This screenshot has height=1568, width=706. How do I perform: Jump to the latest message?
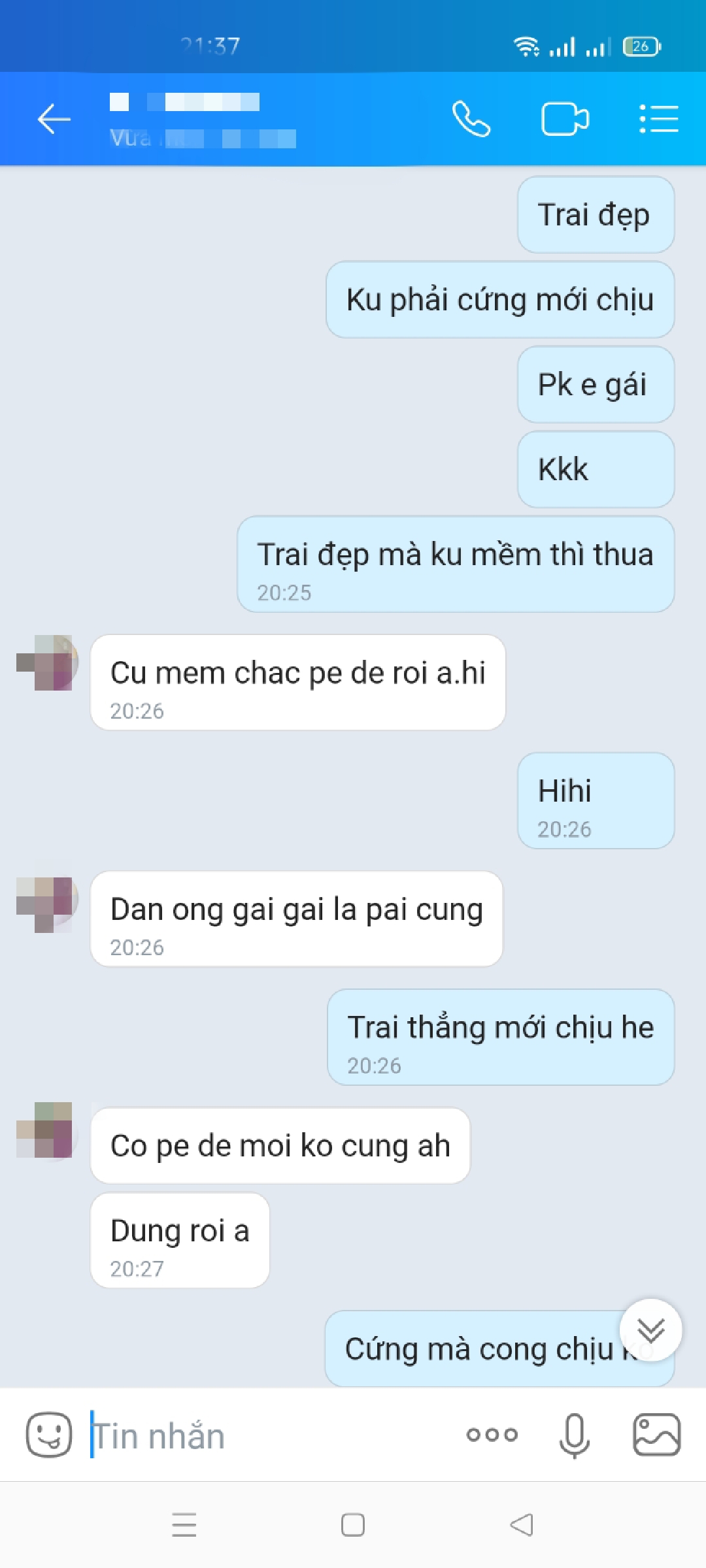click(x=651, y=1330)
